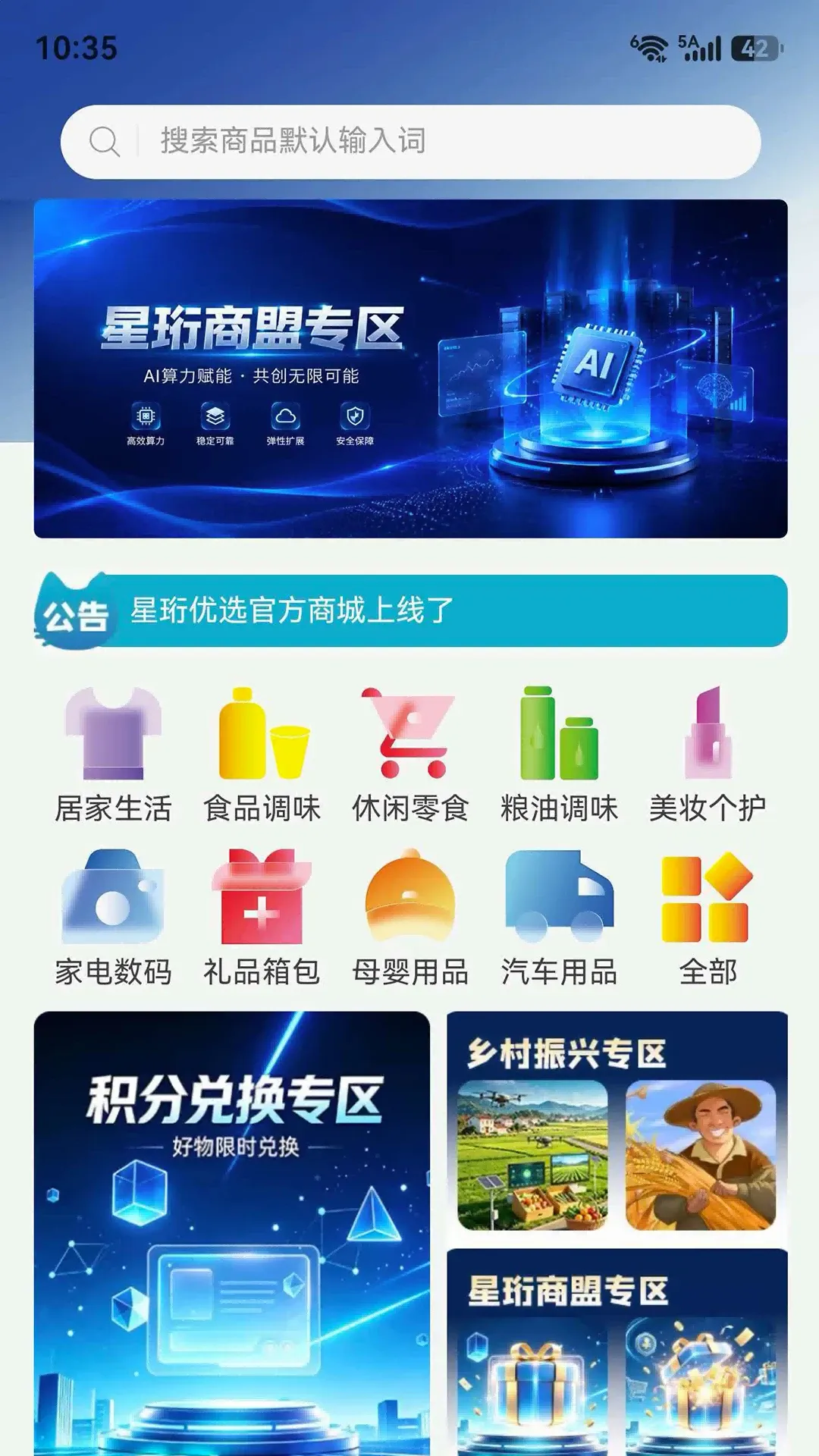Select the 食品调味 category
The width and height of the screenshot is (819, 1456).
[x=262, y=755]
